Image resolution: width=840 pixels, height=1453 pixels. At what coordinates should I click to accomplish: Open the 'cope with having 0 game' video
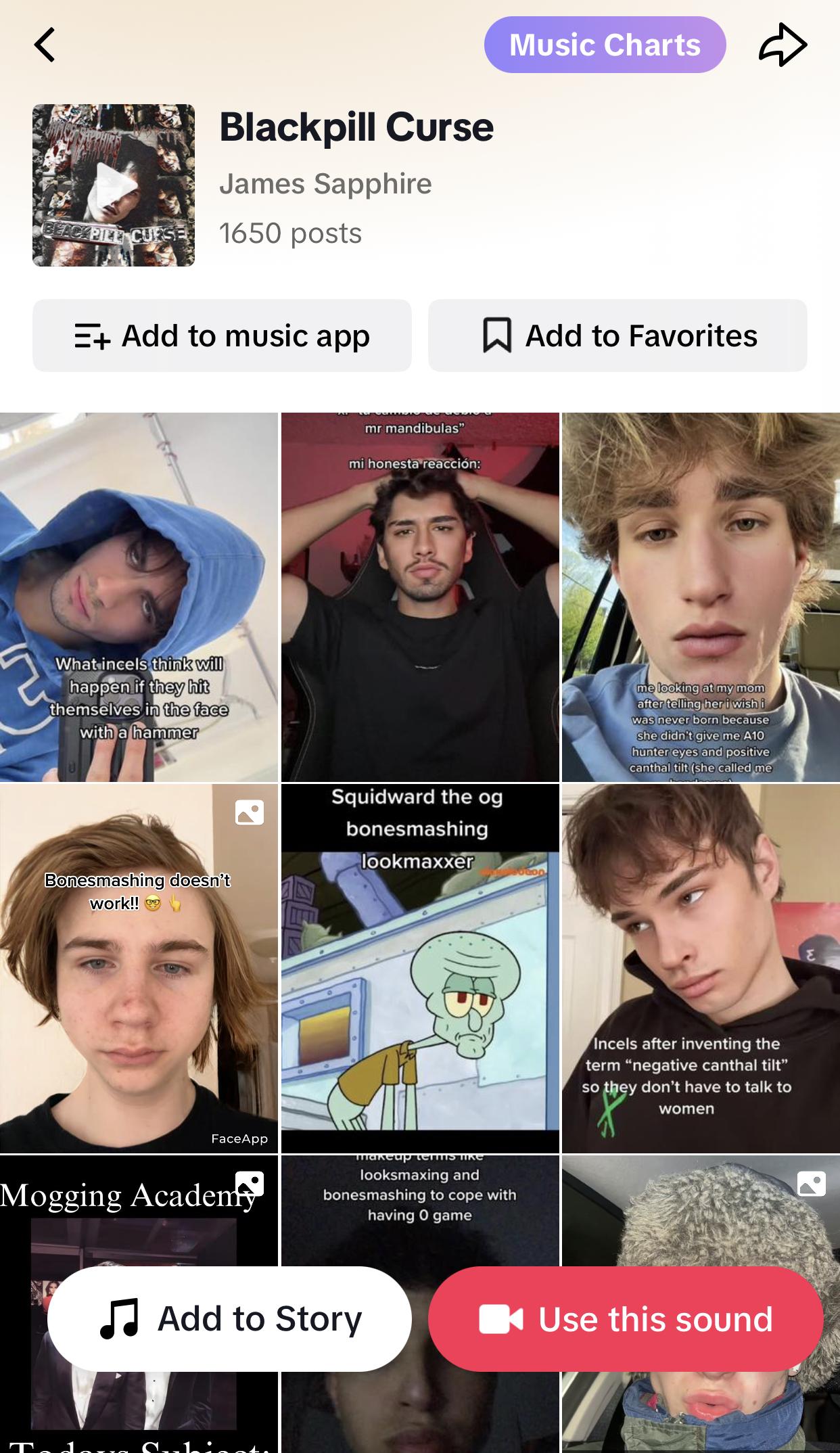pos(420,1211)
